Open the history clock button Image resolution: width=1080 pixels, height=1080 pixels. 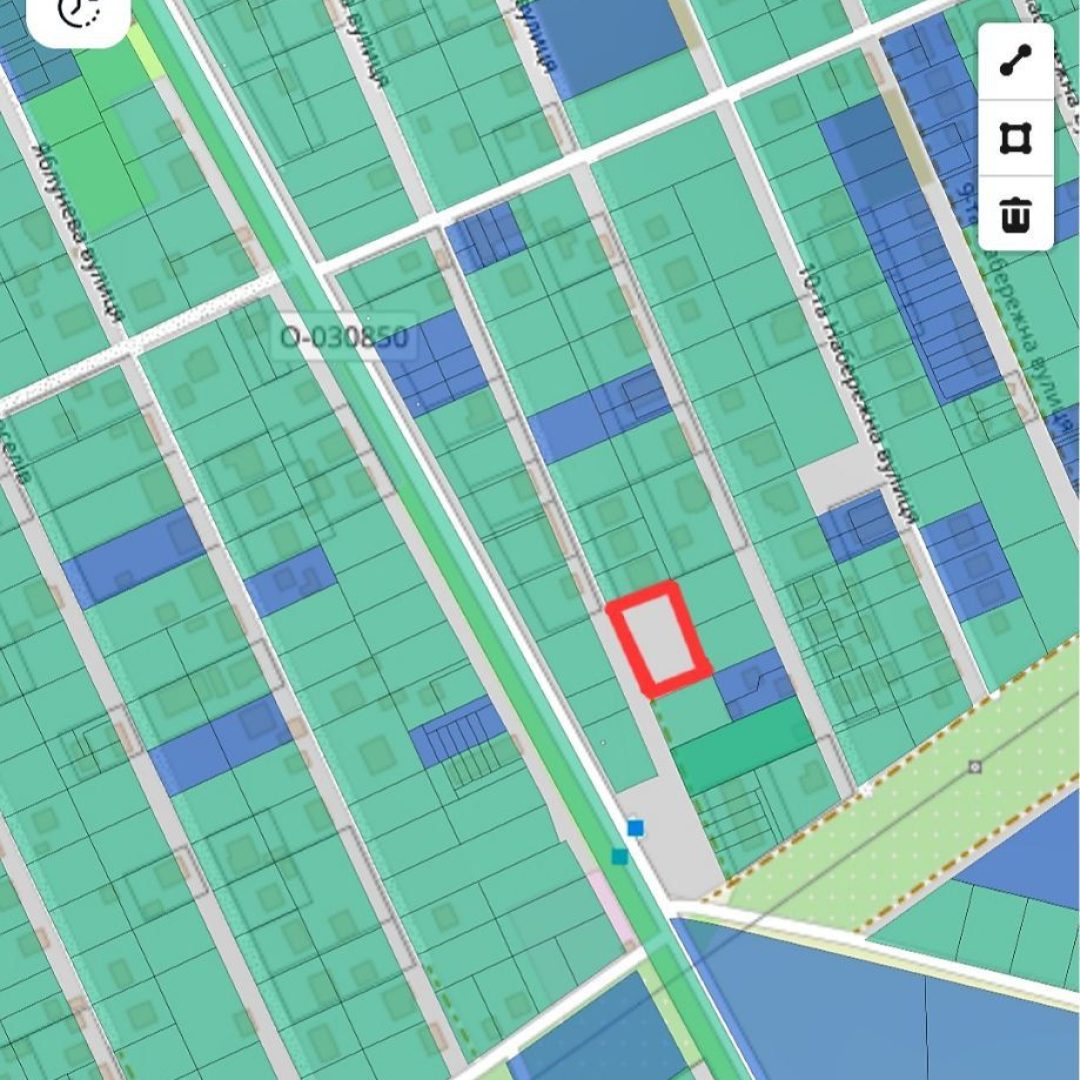click(x=80, y=14)
